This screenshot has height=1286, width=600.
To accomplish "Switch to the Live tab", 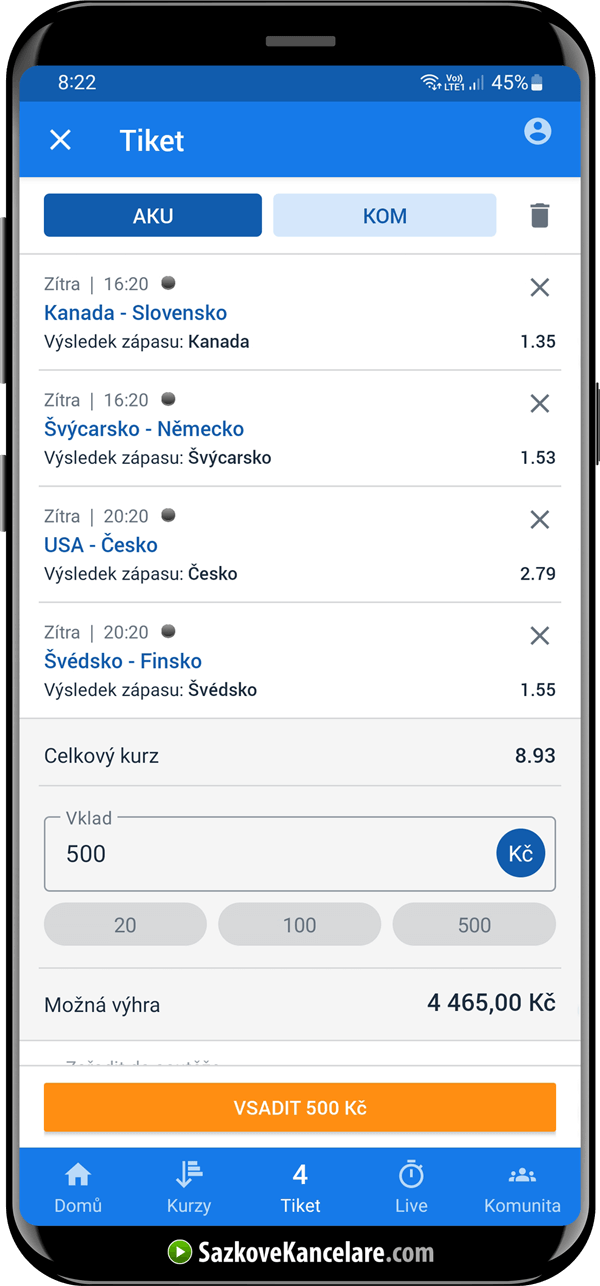I will [x=411, y=1187].
